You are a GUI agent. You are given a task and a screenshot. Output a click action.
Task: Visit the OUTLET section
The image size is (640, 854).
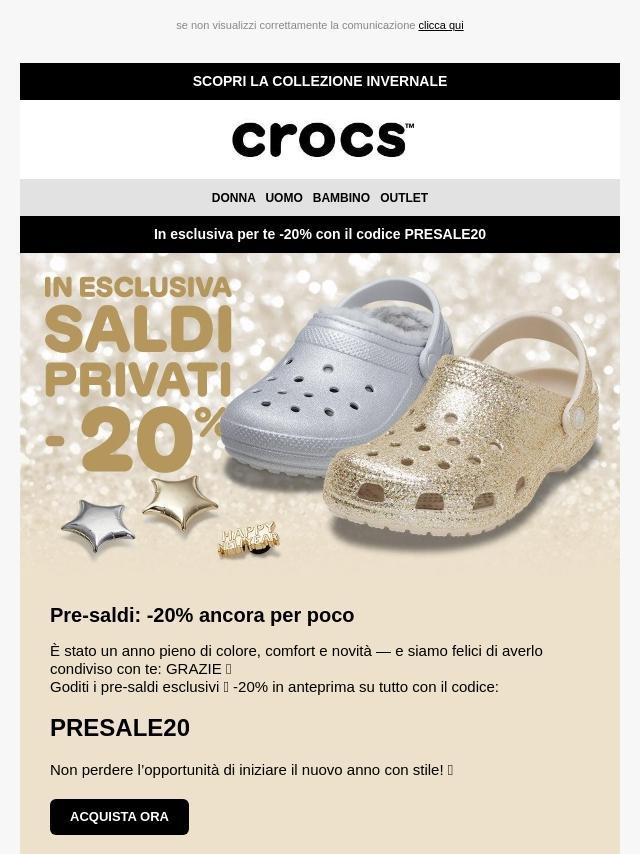pos(404,198)
